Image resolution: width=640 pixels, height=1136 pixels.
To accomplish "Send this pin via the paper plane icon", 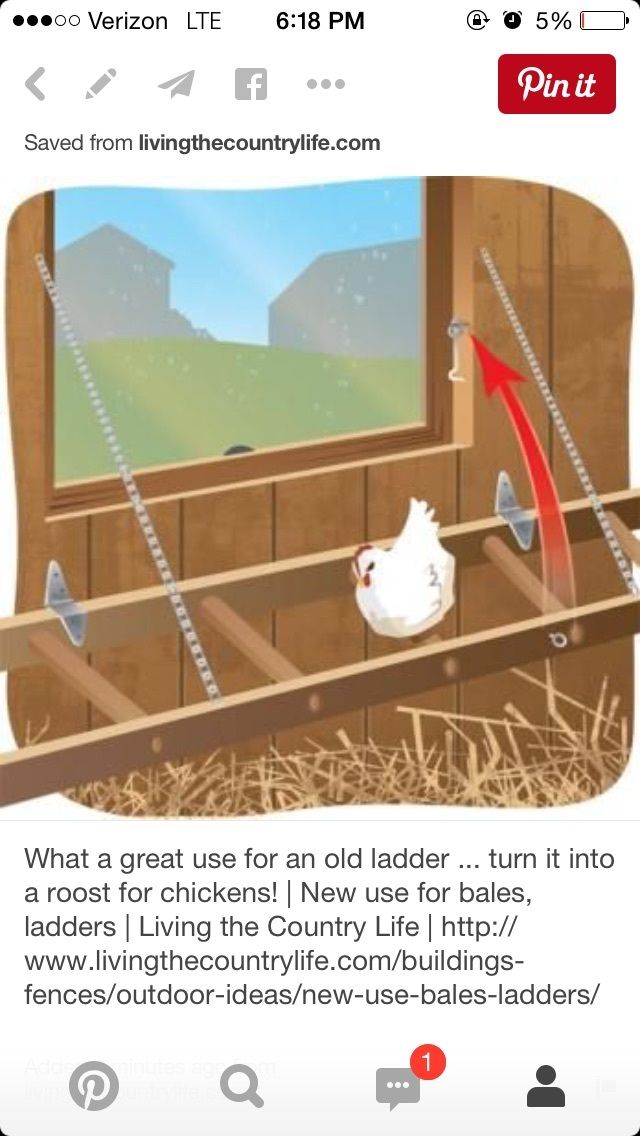I will coord(176,84).
